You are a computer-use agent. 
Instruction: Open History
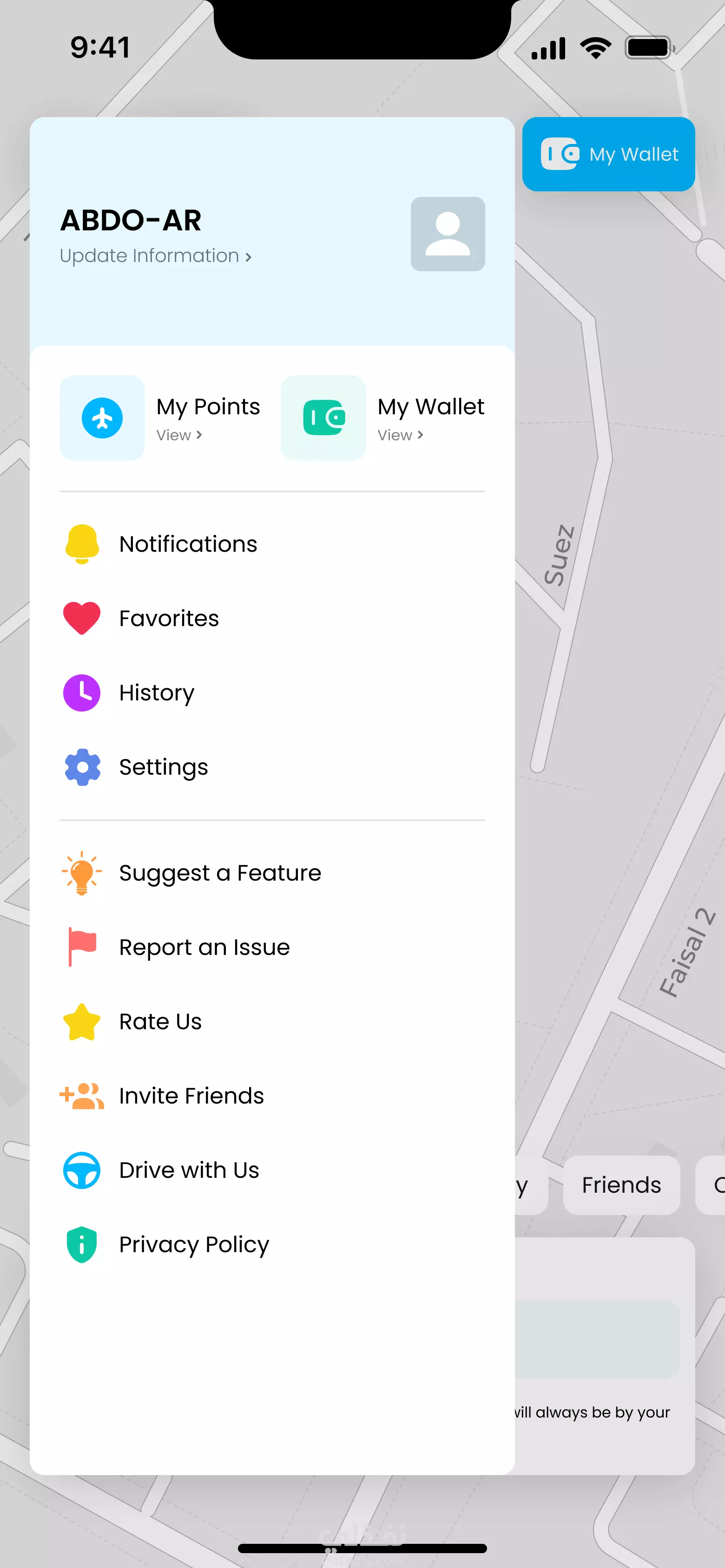click(x=272, y=692)
